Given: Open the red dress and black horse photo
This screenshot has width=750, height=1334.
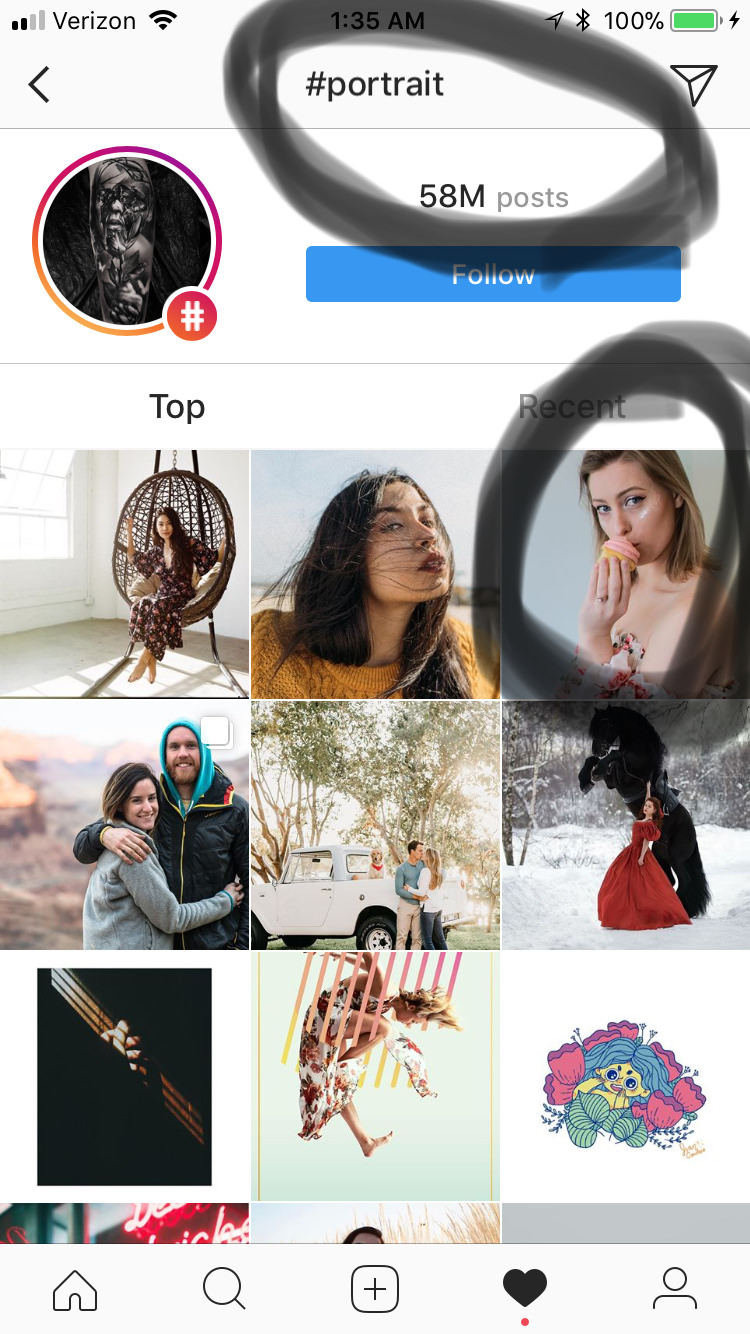Looking at the screenshot, I should pos(626,825).
